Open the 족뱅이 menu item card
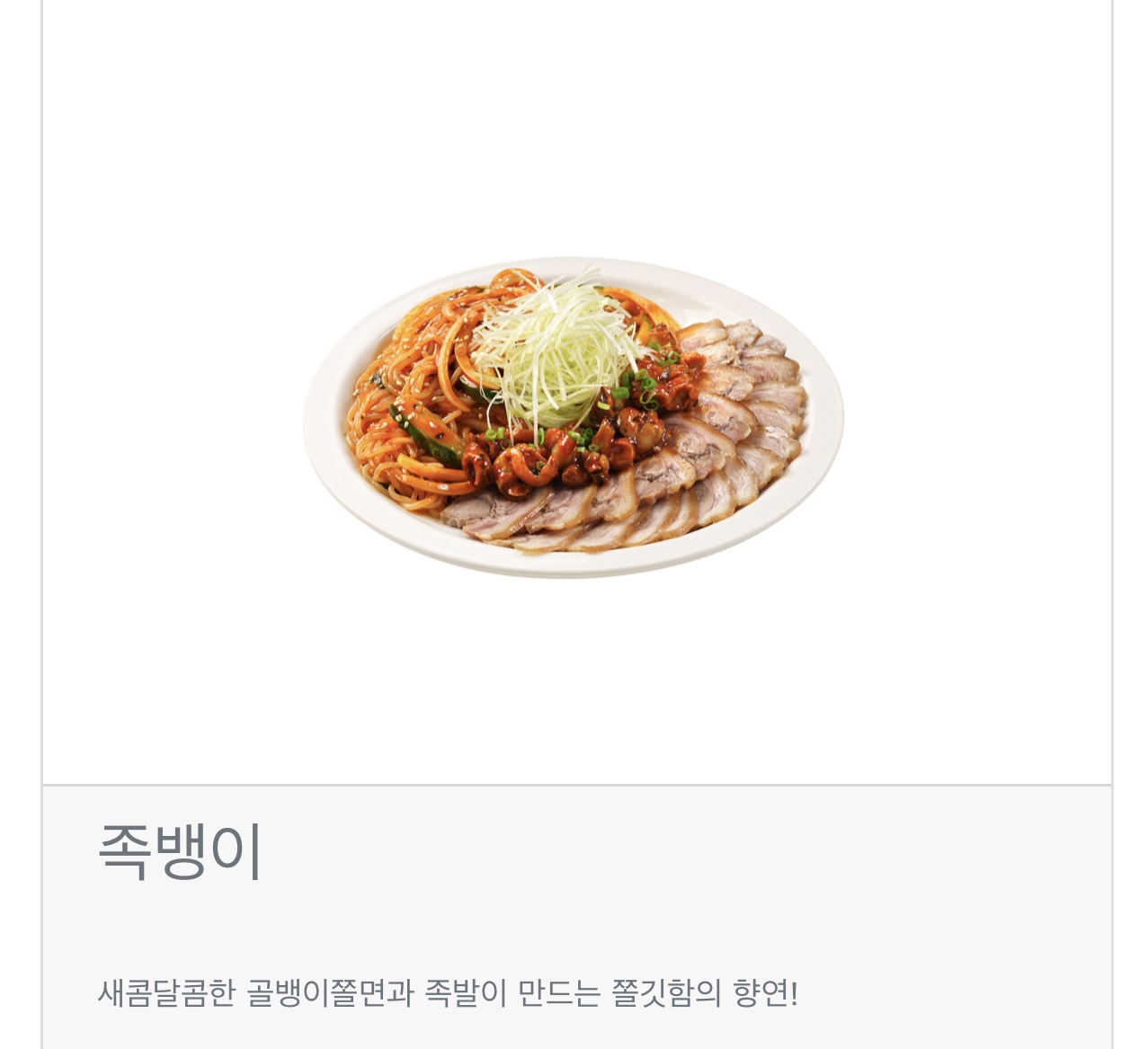This screenshot has width=1148, height=1049. 574,418
